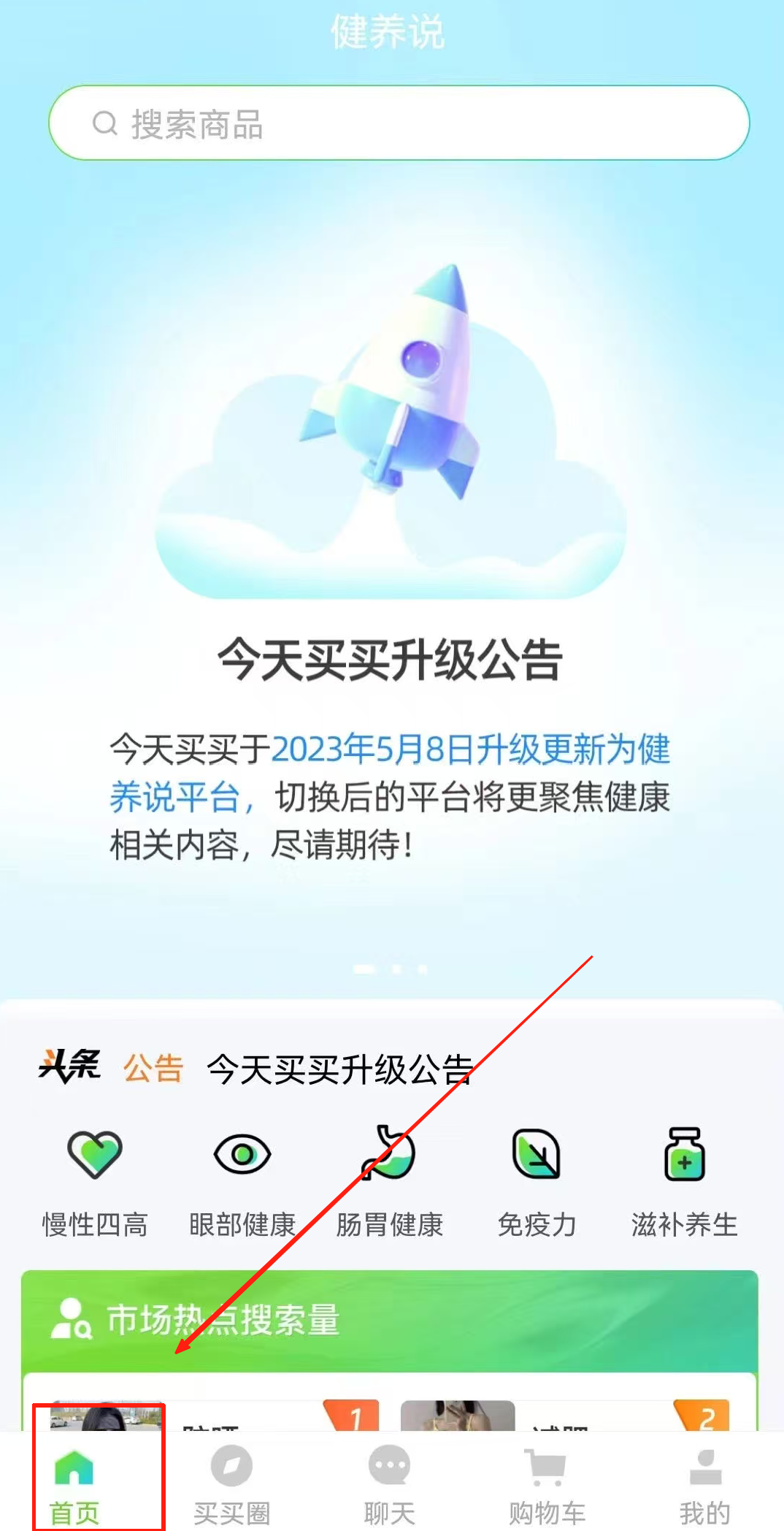784x1531 pixels.
Task: Open the 搜索商品 search box
Action: point(399,123)
